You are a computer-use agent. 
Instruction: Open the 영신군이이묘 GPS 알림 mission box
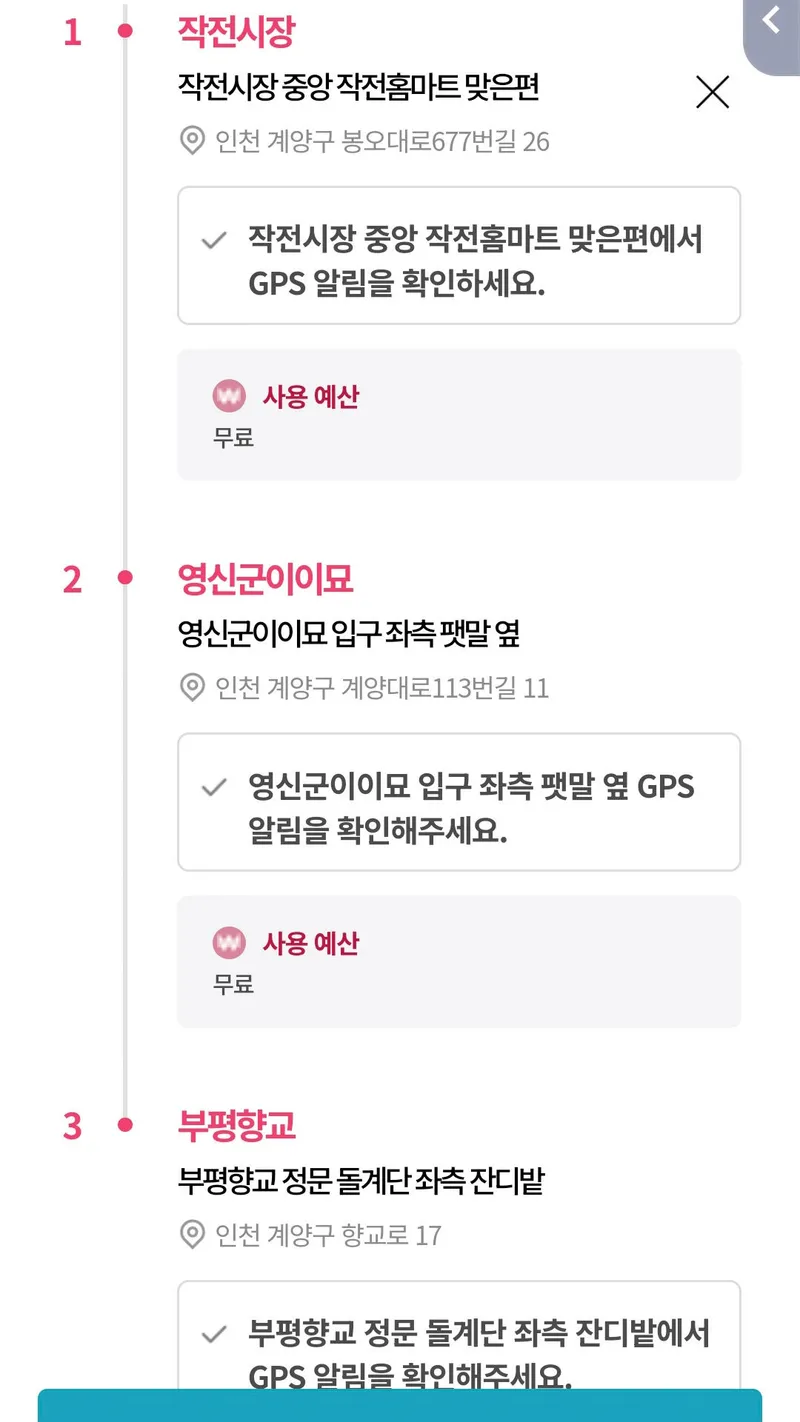click(459, 802)
